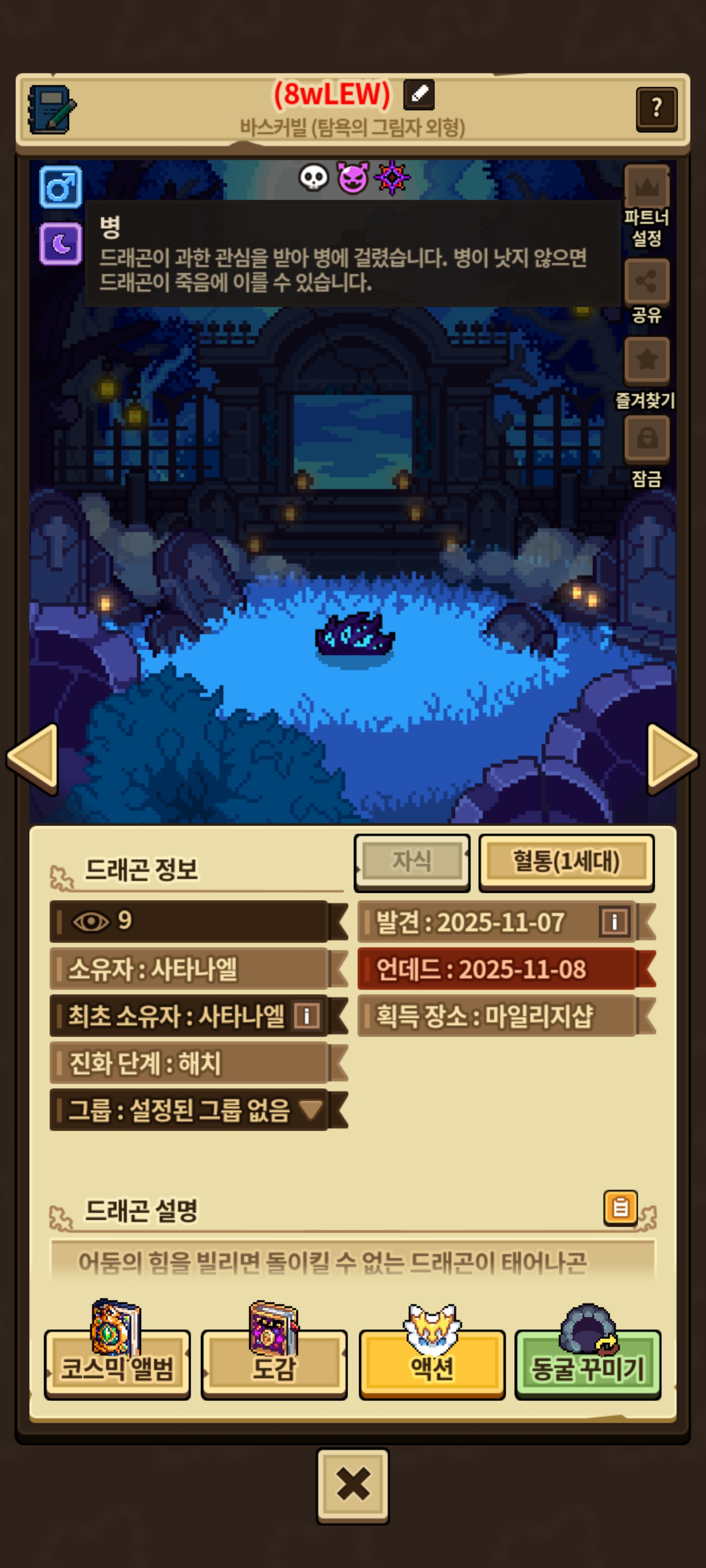View info icon next to 발견 date
Image resolution: width=706 pixels, height=1568 pixels.
click(614, 922)
